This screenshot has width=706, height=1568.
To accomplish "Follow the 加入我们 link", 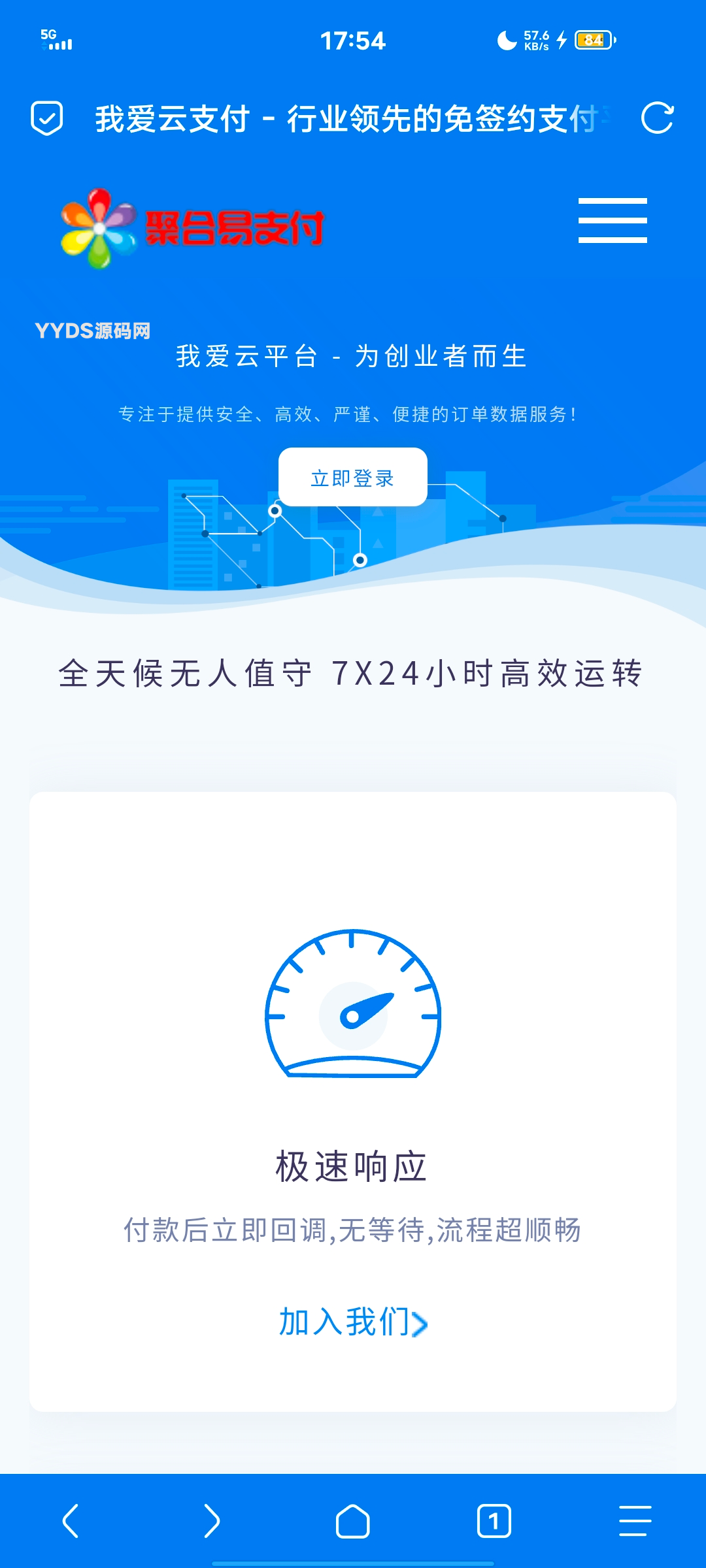I will click(x=353, y=1322).
